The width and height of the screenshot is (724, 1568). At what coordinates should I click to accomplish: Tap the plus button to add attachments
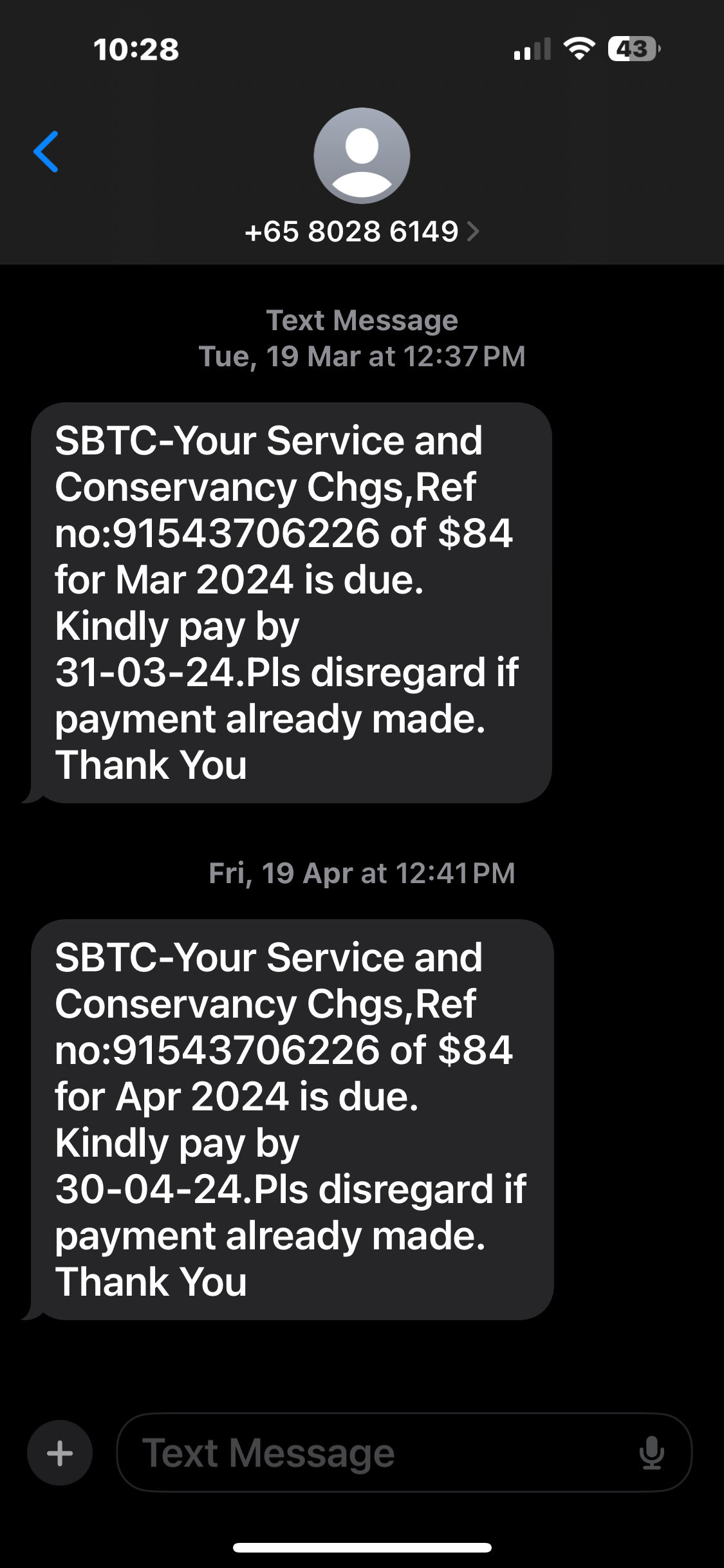(x=60, y=1453)
